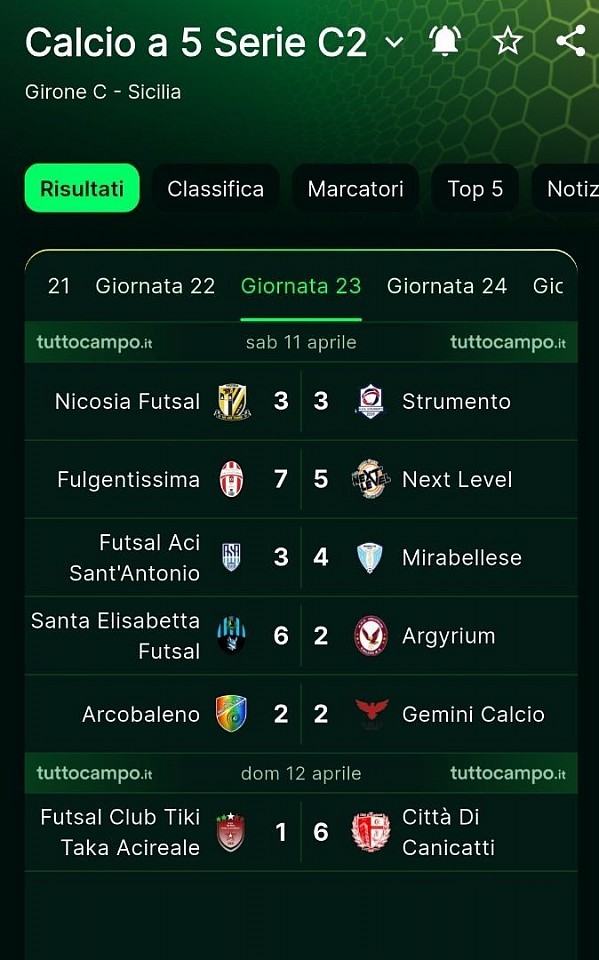Go to Giornata 22 results
This screenshot has width=599, height=960.
155,286
